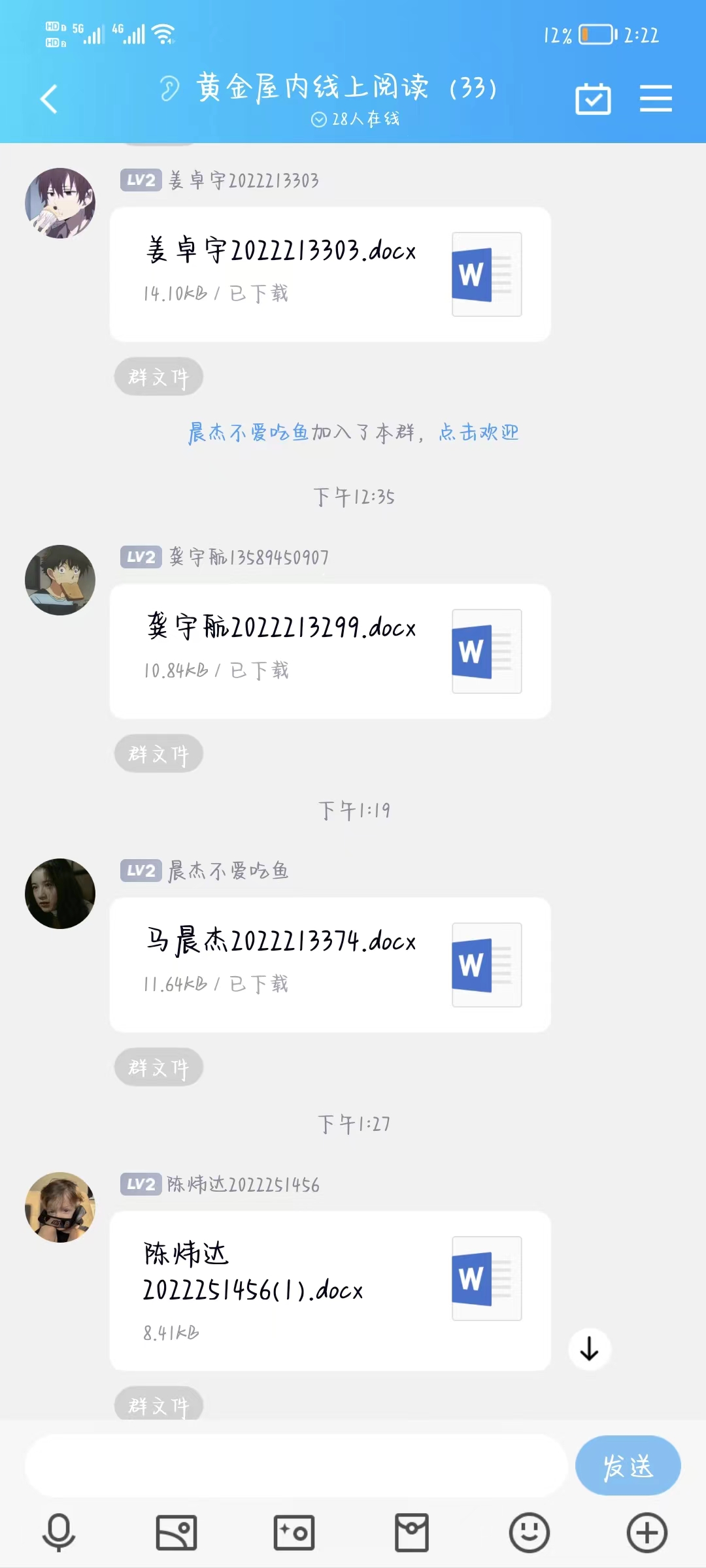Tap the 发送 send button
The width and height of the screenshot is (706, 1568).
tap(628, 1465)
